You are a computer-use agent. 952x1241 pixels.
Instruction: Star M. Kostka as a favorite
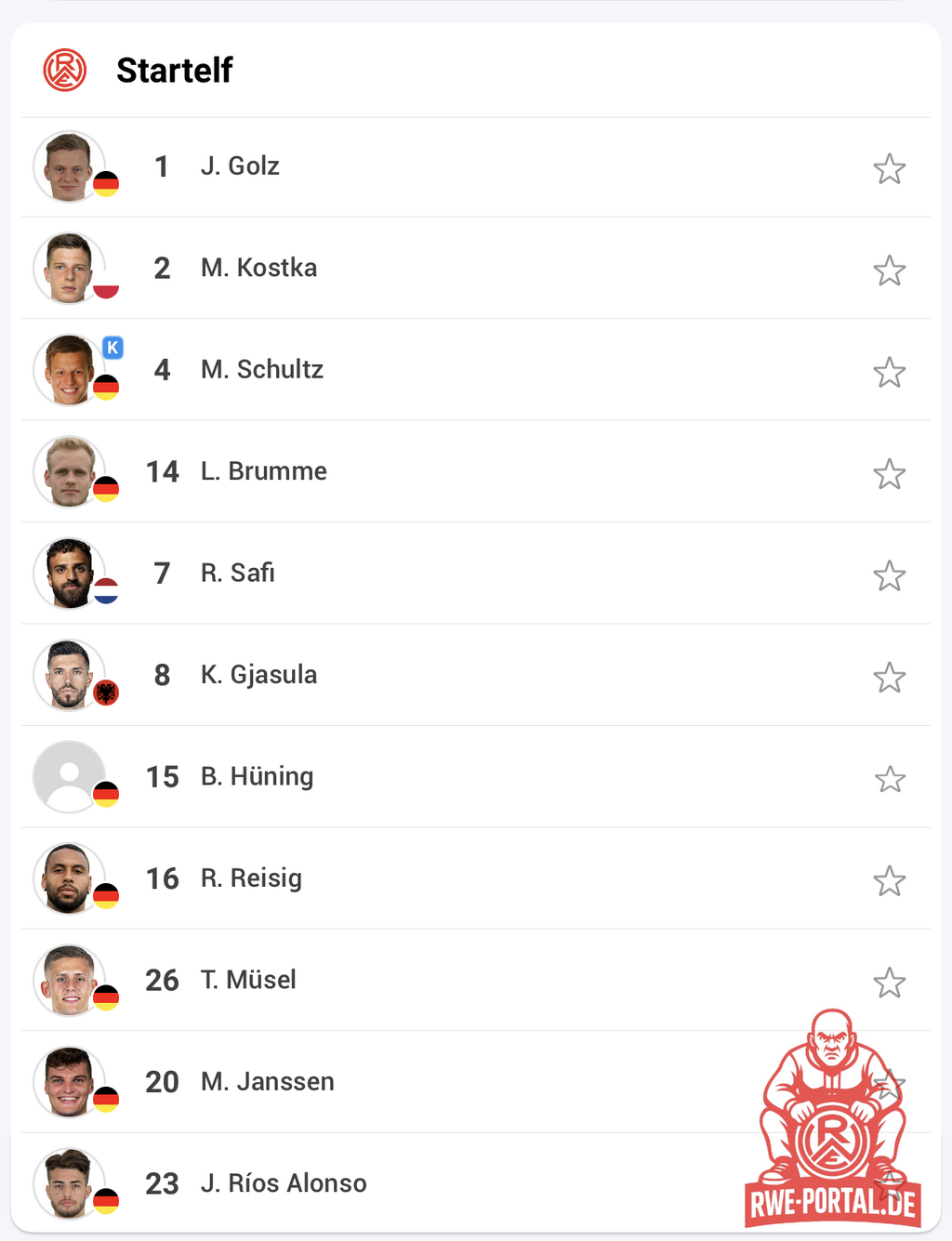coord(889,271)
